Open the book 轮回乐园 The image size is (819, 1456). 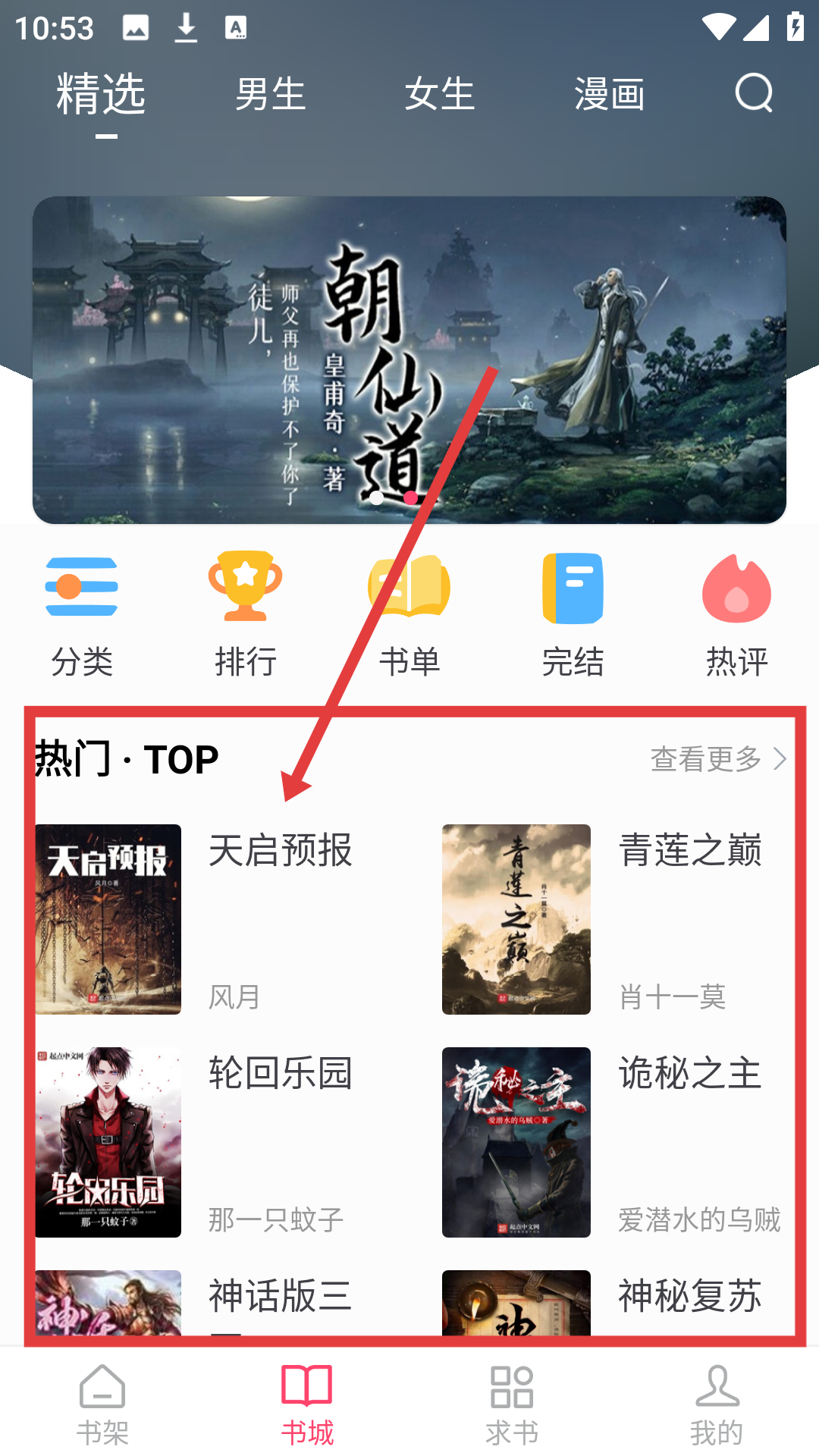click(108, 1142)
